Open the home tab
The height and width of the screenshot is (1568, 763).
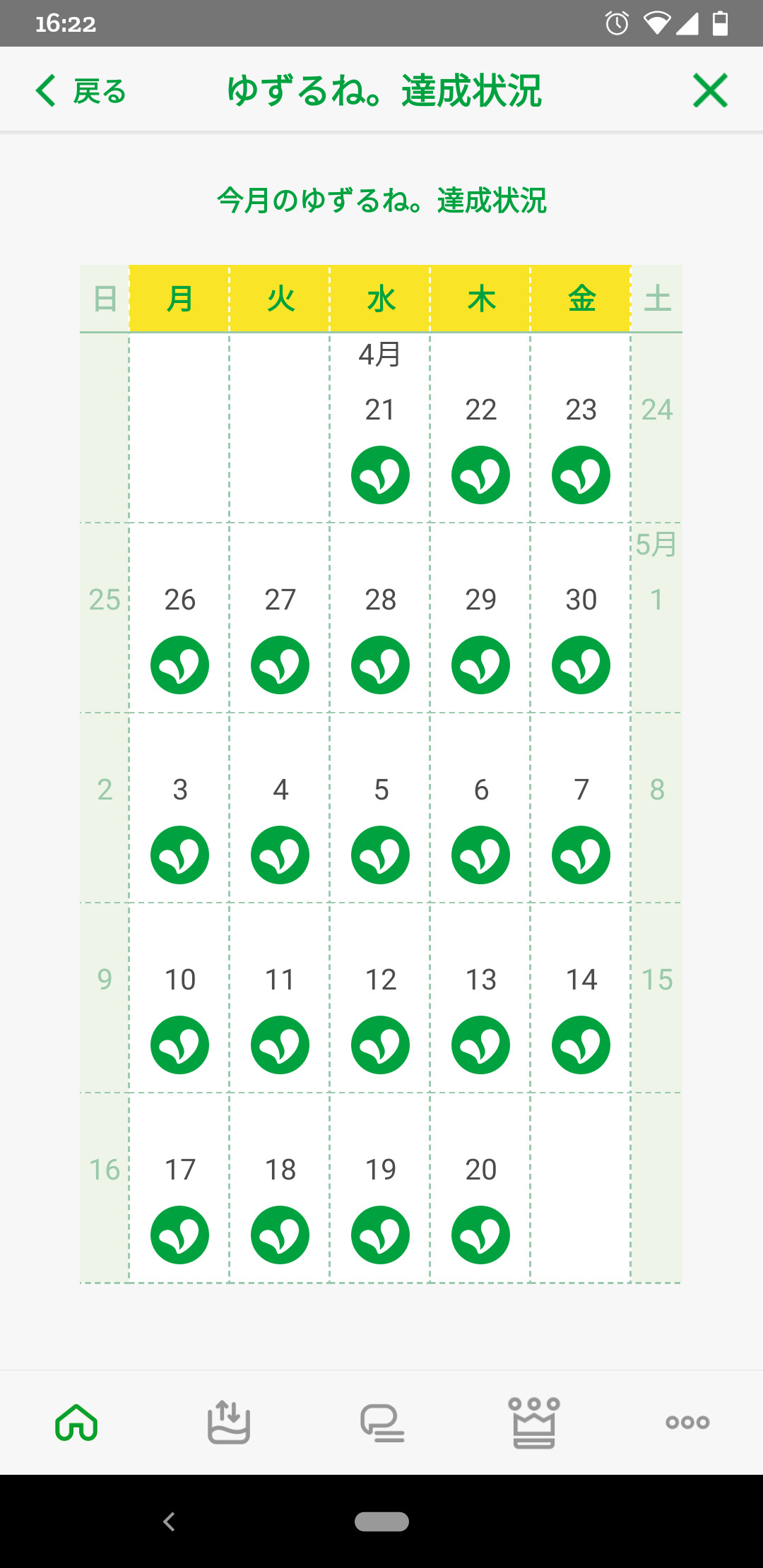coord(76,1422)
